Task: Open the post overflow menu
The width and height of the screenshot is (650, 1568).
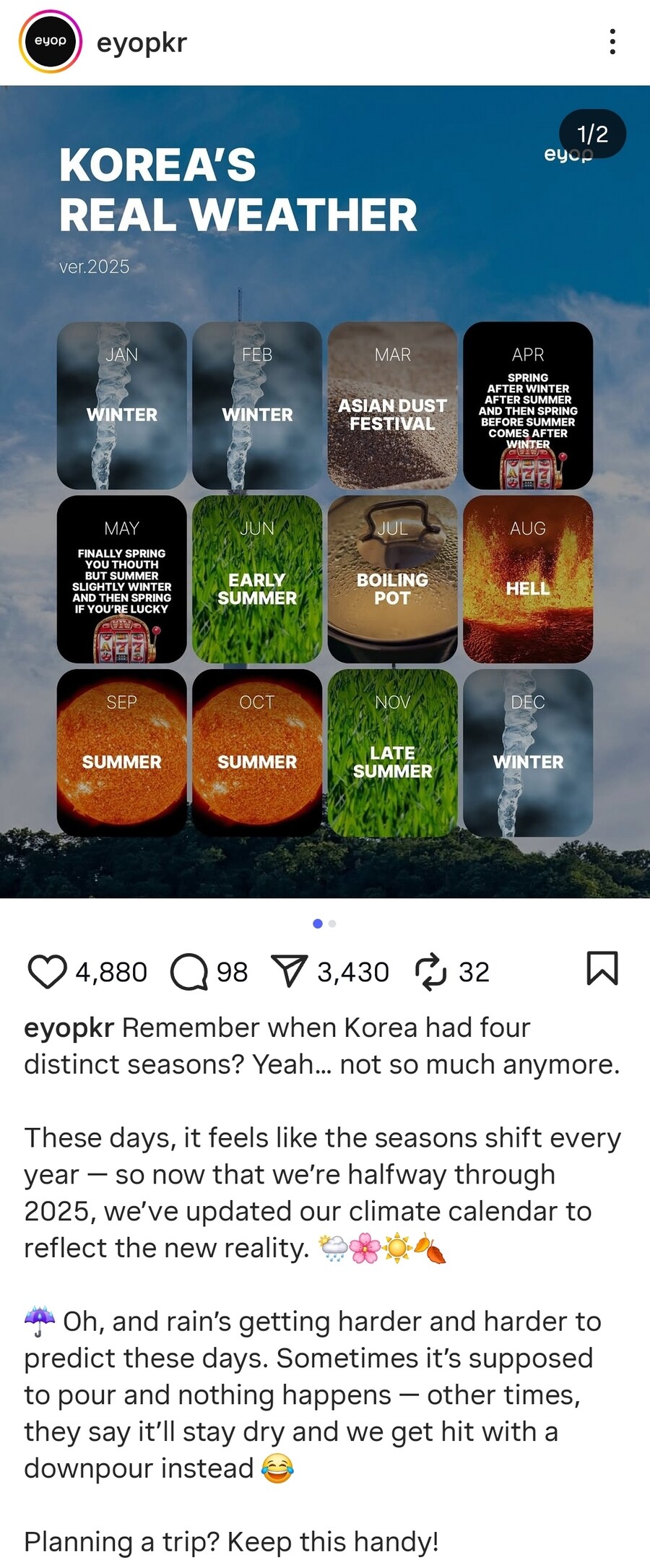Action: (612, 42)
